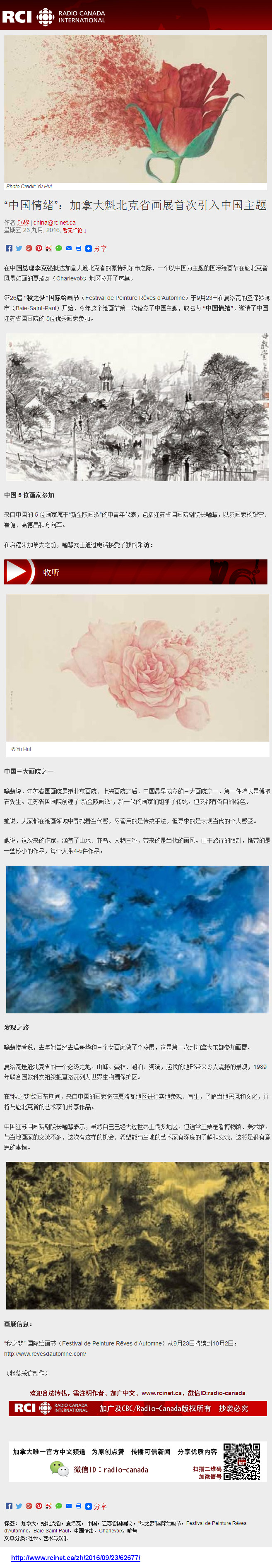The width and height of the screenshot is (272, 1568).
Task: Share on Facebook under the byline
Action: pos(9,248)
